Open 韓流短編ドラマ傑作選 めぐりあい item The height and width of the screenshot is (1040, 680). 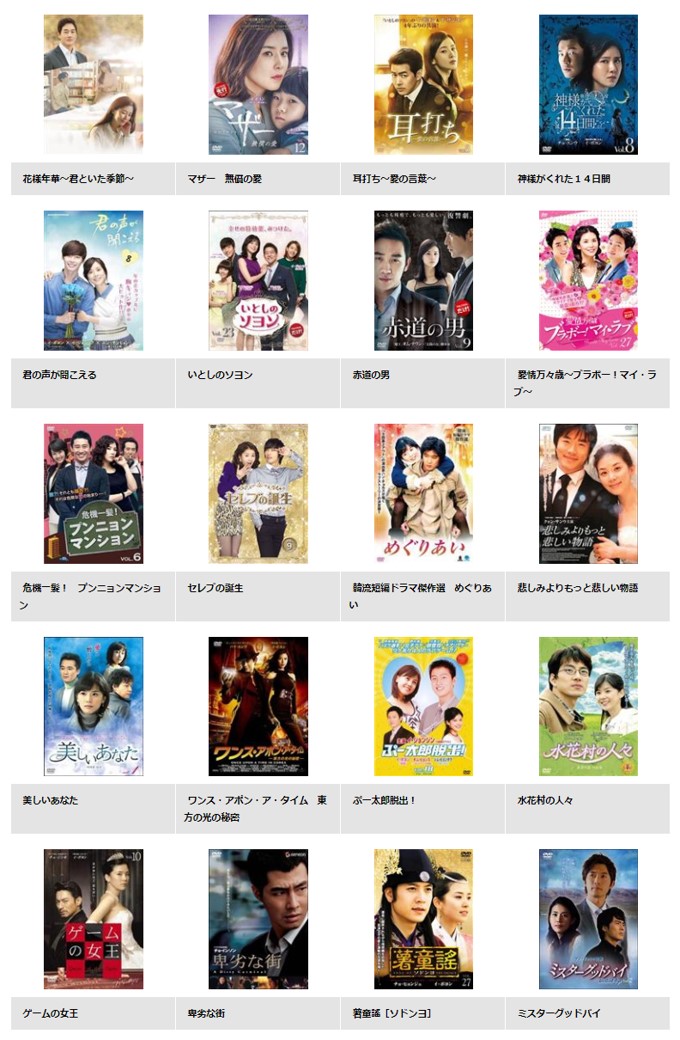coord(423,493)
